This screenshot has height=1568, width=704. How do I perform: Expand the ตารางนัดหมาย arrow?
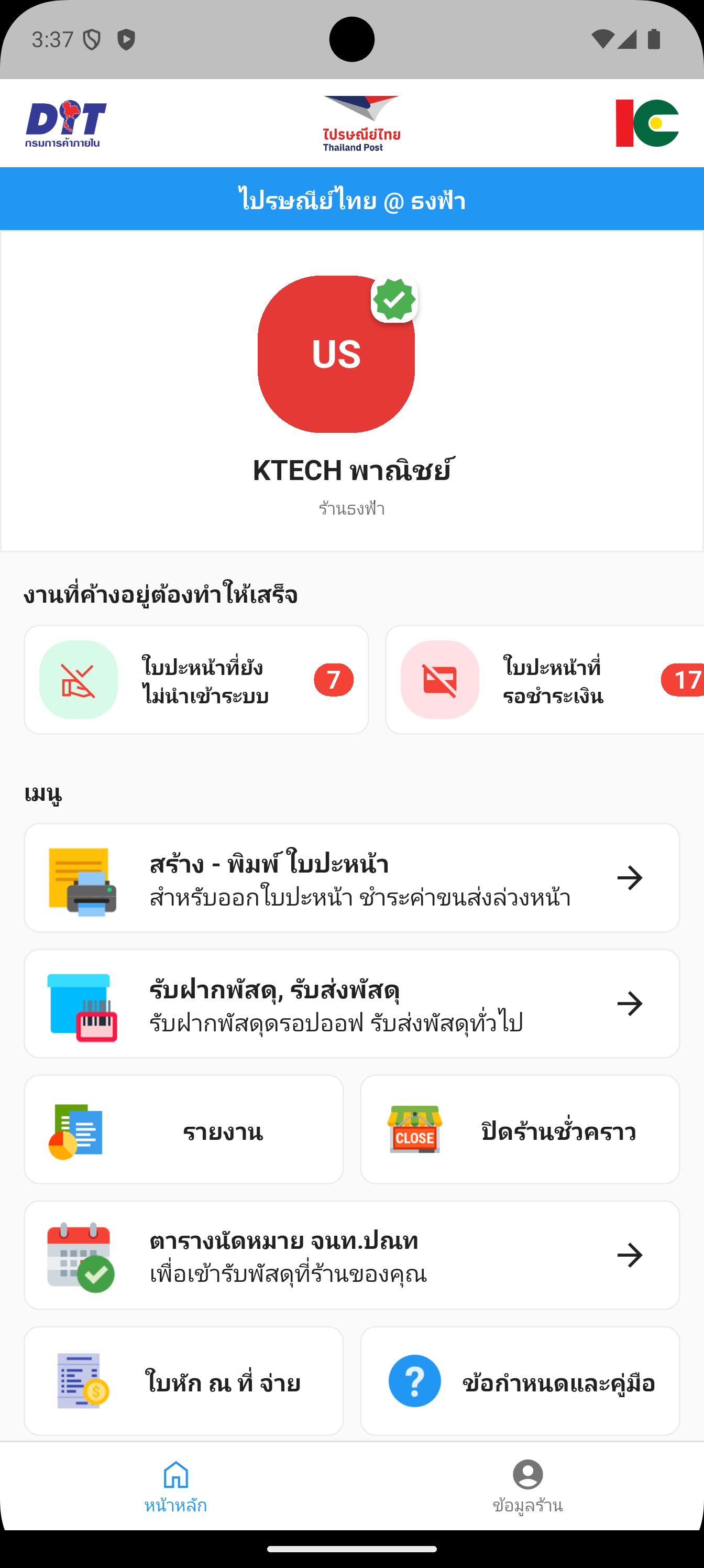pos(630,1255)
